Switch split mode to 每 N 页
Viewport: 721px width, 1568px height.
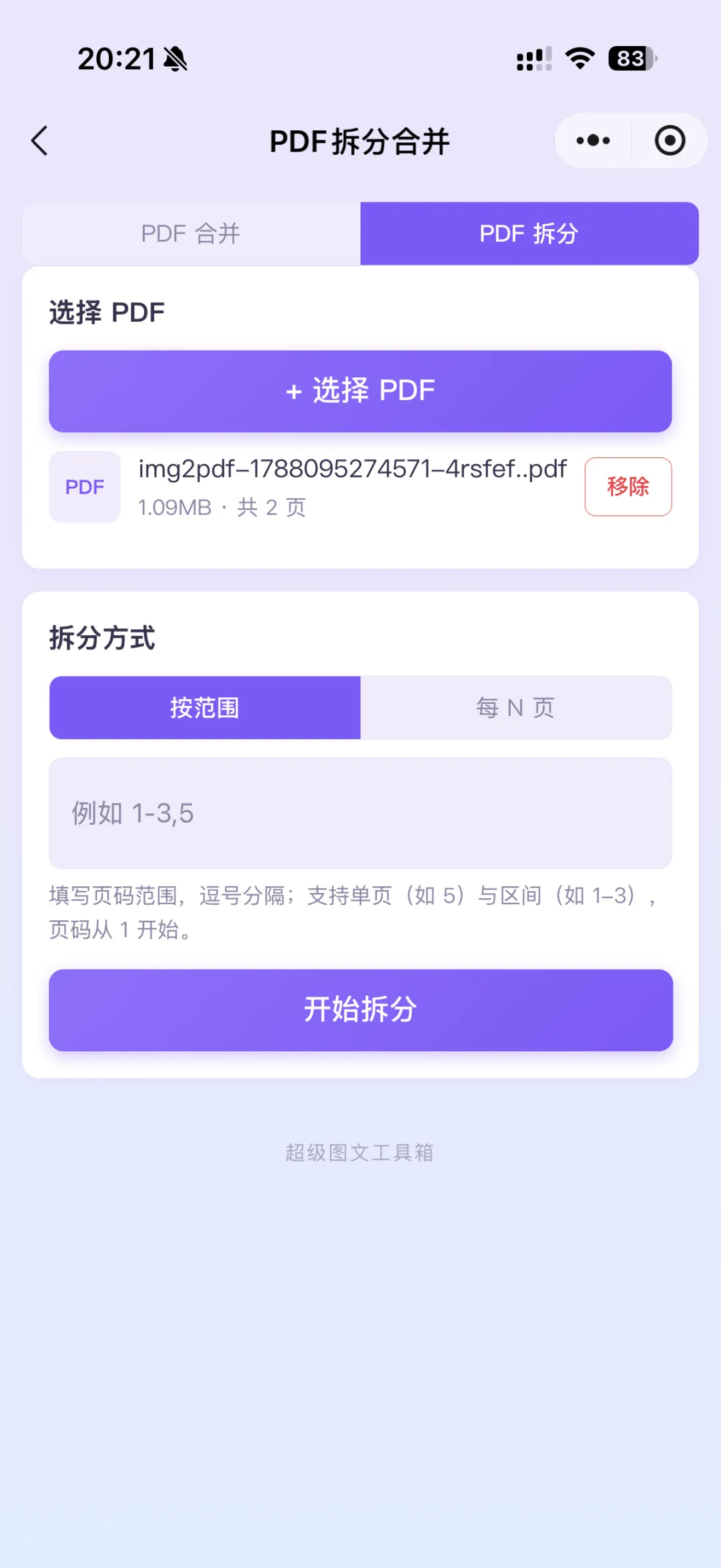516,708
